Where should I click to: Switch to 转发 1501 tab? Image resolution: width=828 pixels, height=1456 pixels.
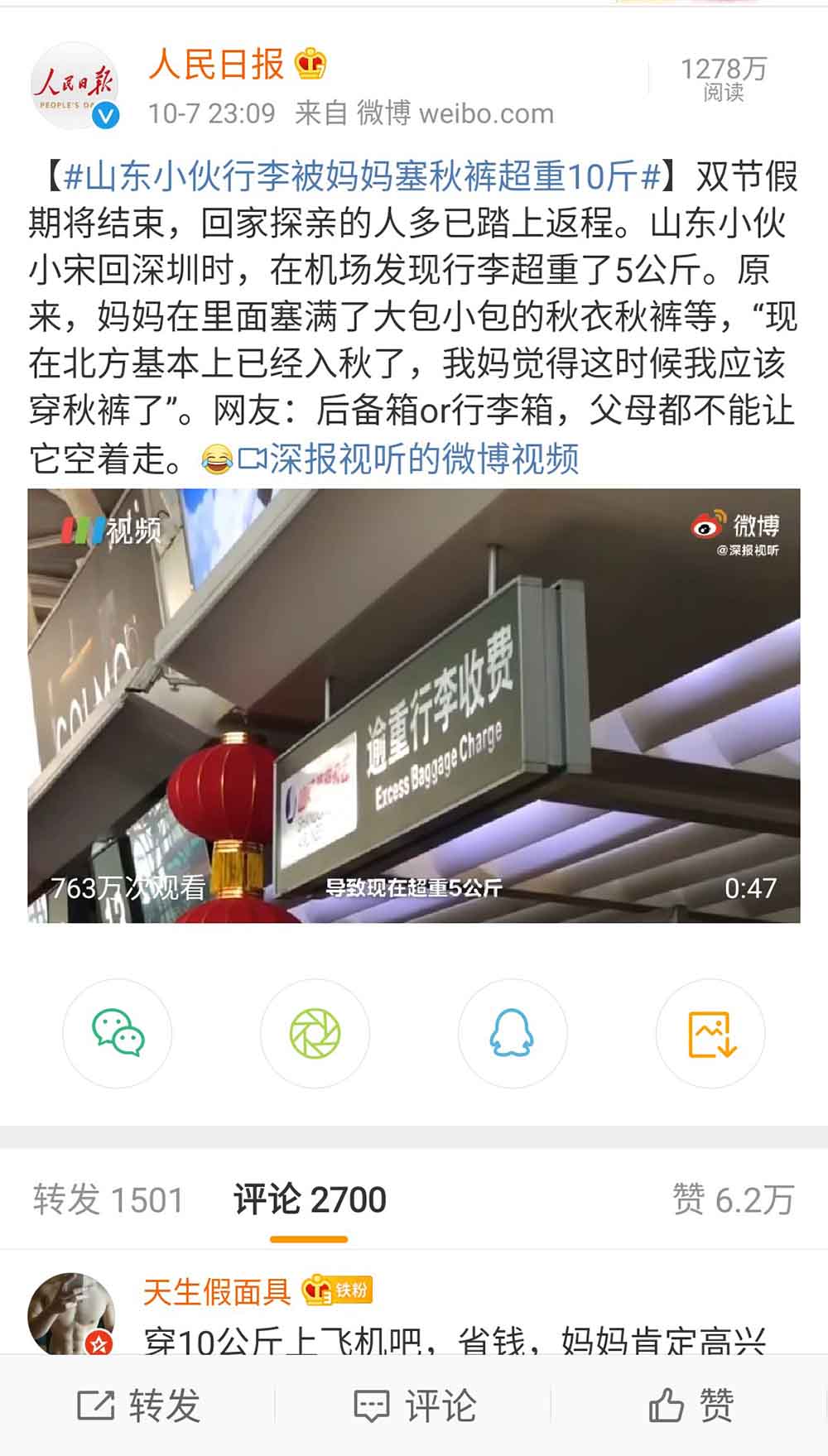[108, 1199]
